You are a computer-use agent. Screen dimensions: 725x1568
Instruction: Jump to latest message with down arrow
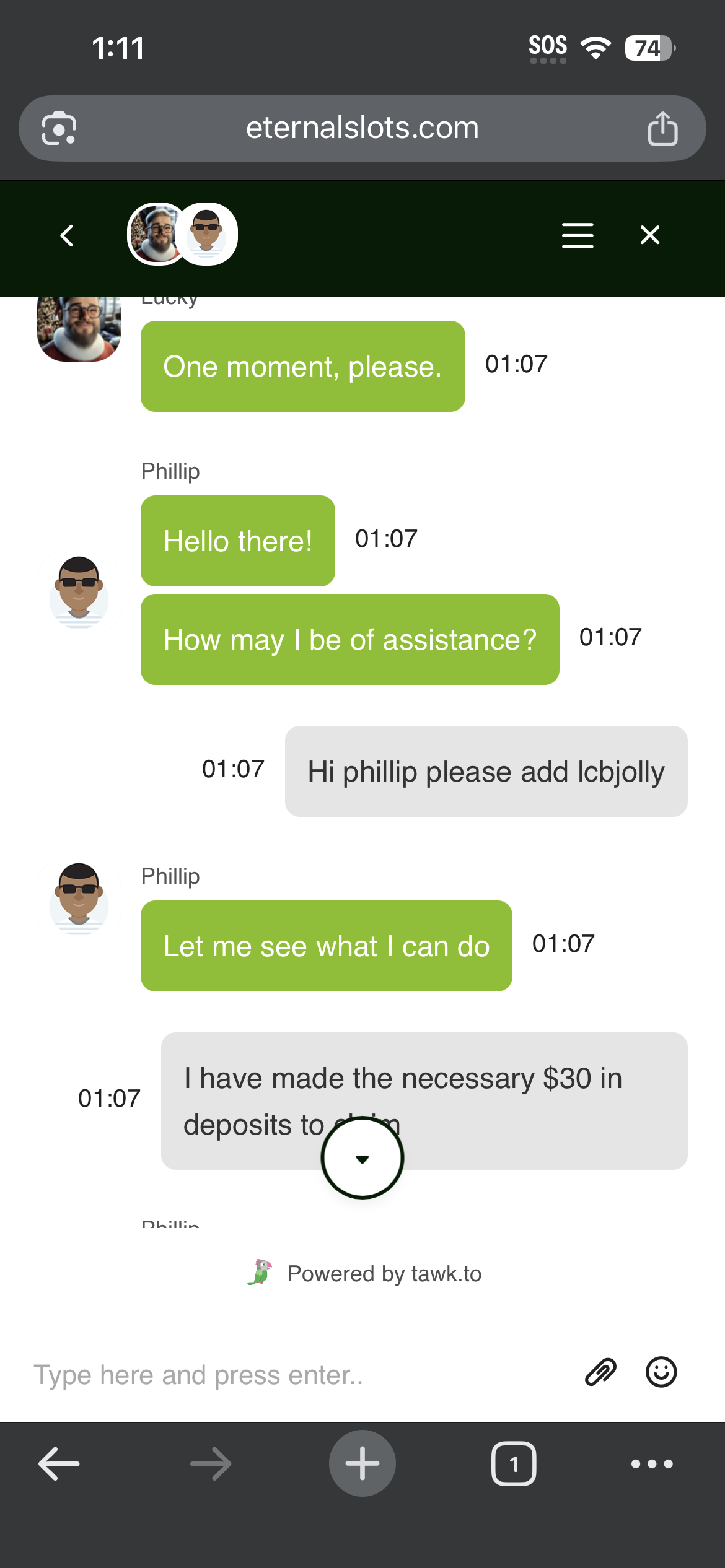(362, 1159)
